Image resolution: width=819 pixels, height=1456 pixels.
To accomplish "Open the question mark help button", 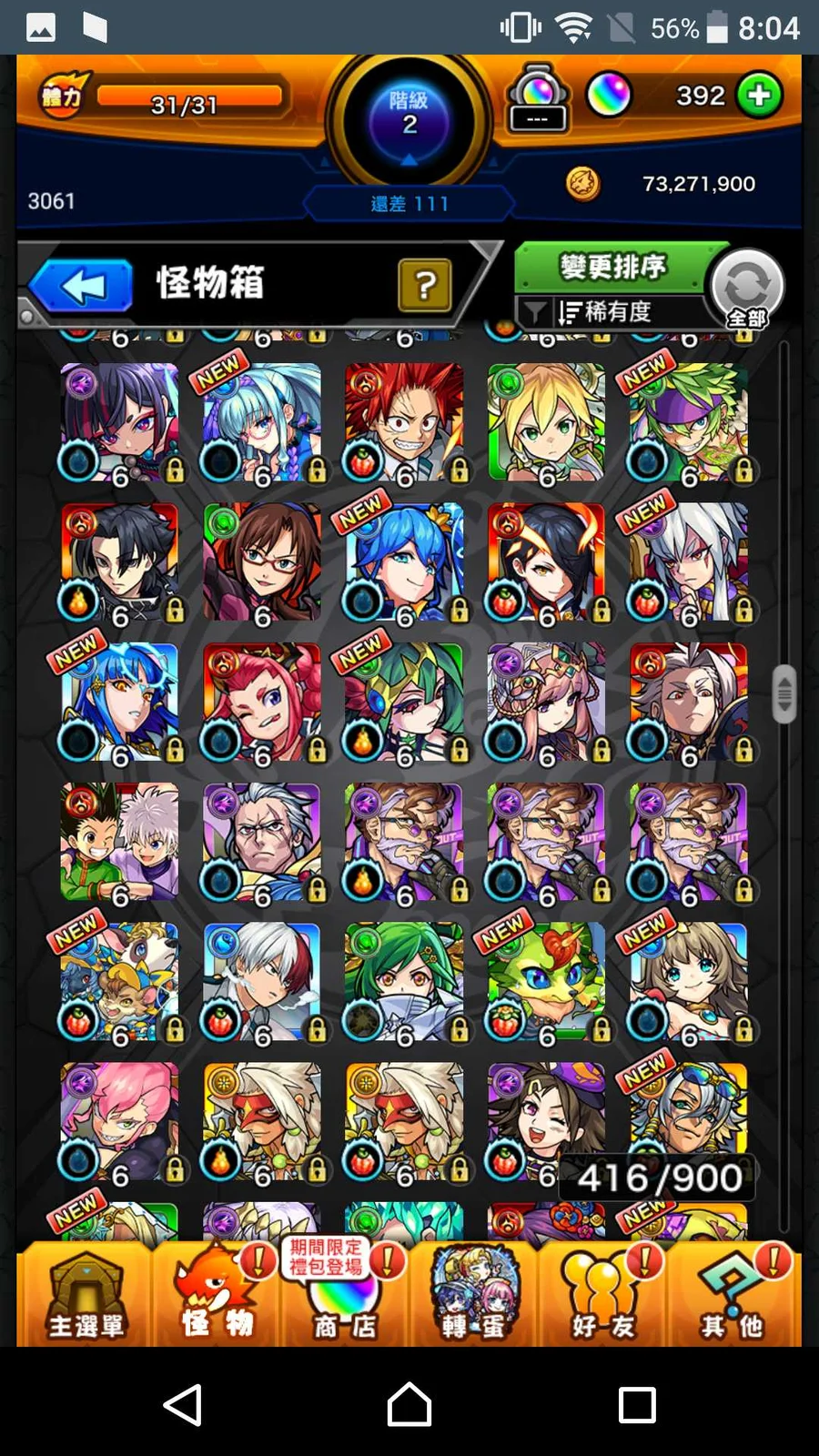I will [x=424, y=285].
